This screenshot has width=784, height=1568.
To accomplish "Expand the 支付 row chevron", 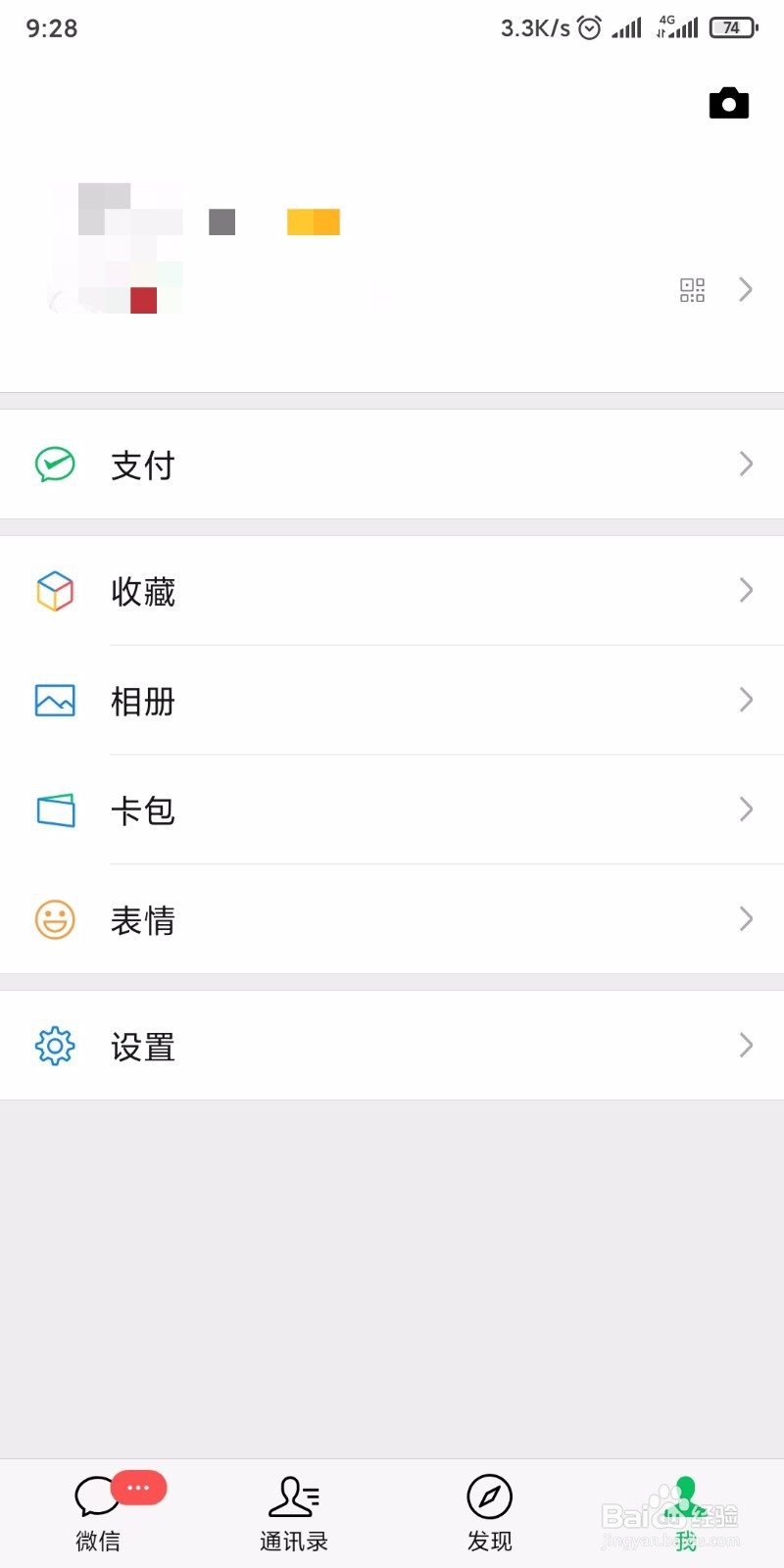I will click(x=746, y=465).
